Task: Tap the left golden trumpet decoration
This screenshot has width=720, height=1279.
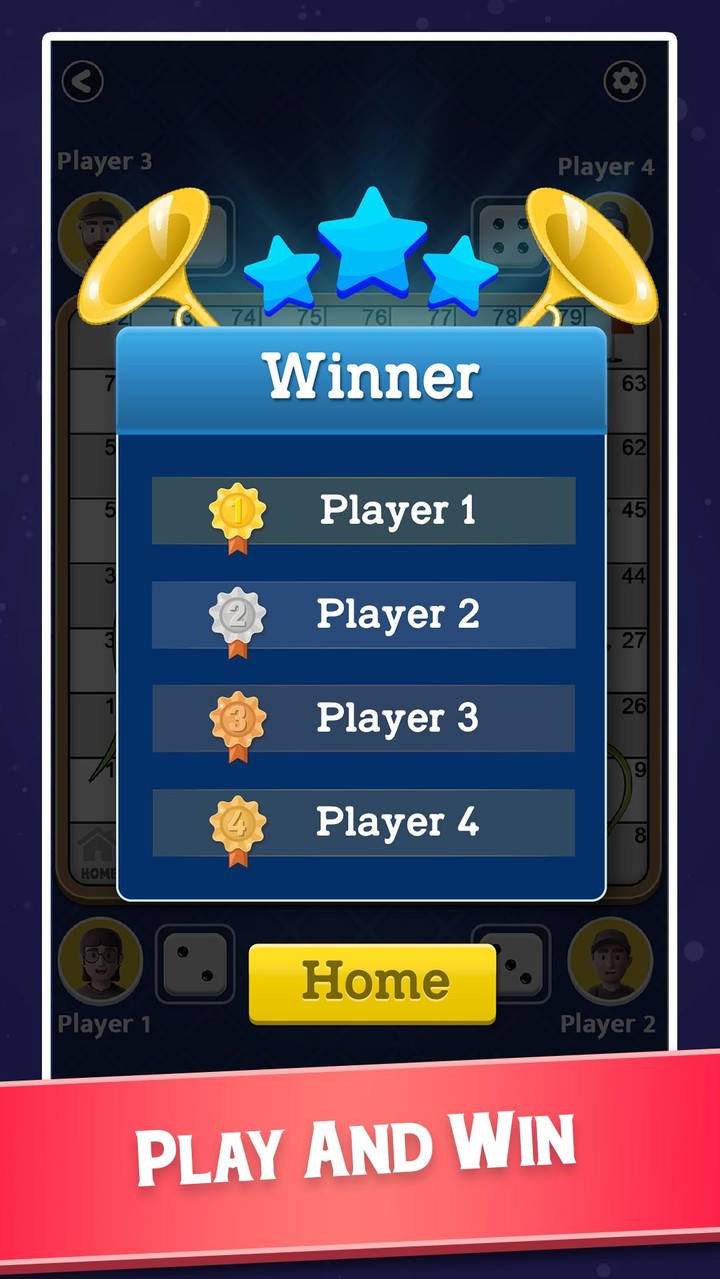Action: pyautogui.click(x=150, y=255)
